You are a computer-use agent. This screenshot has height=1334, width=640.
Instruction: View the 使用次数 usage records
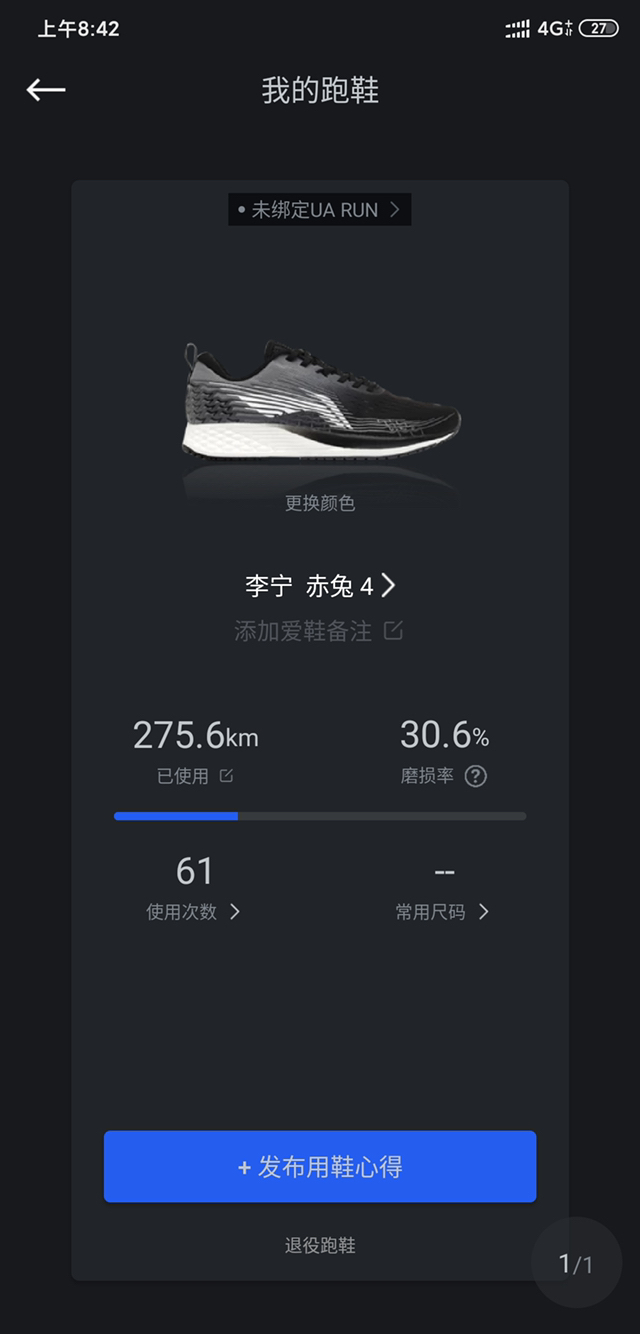pos(194,911)
